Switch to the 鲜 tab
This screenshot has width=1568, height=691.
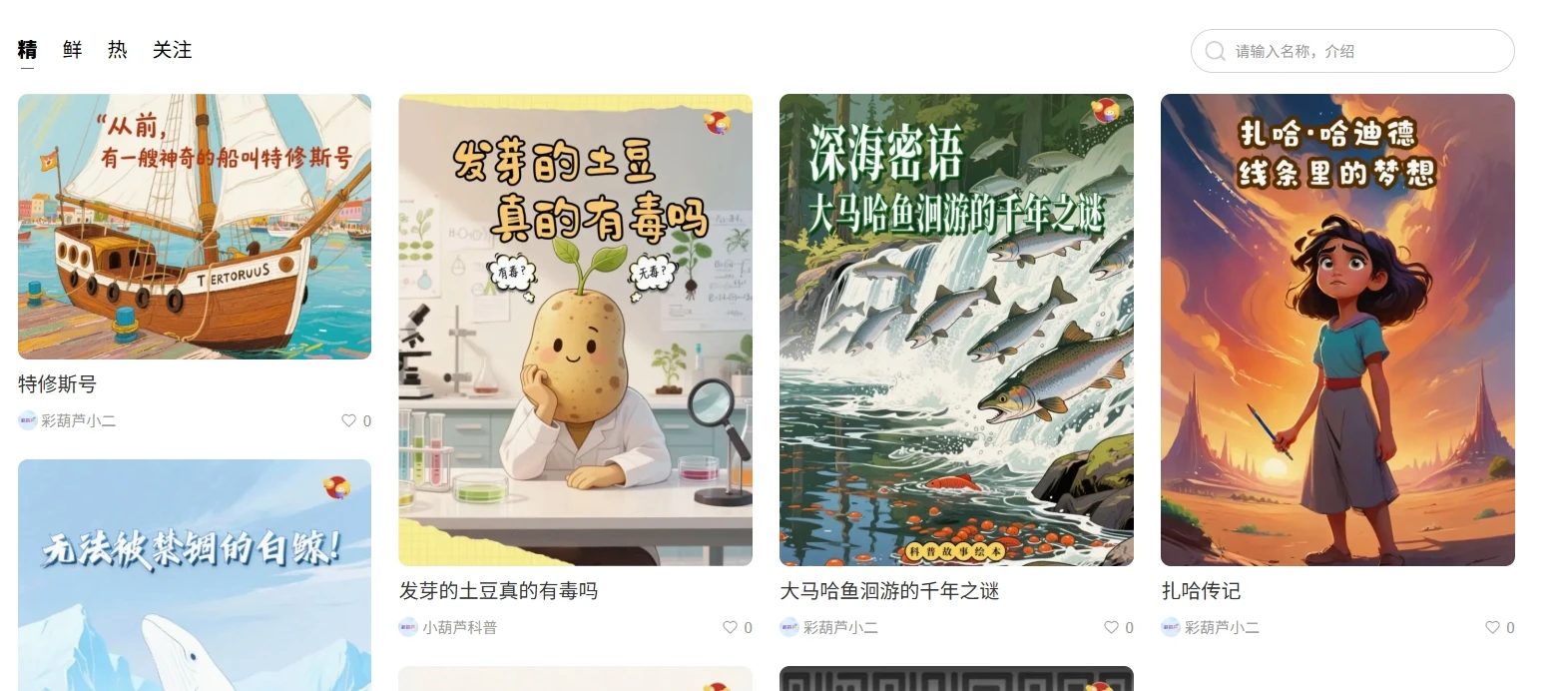[x=72, y=50]
